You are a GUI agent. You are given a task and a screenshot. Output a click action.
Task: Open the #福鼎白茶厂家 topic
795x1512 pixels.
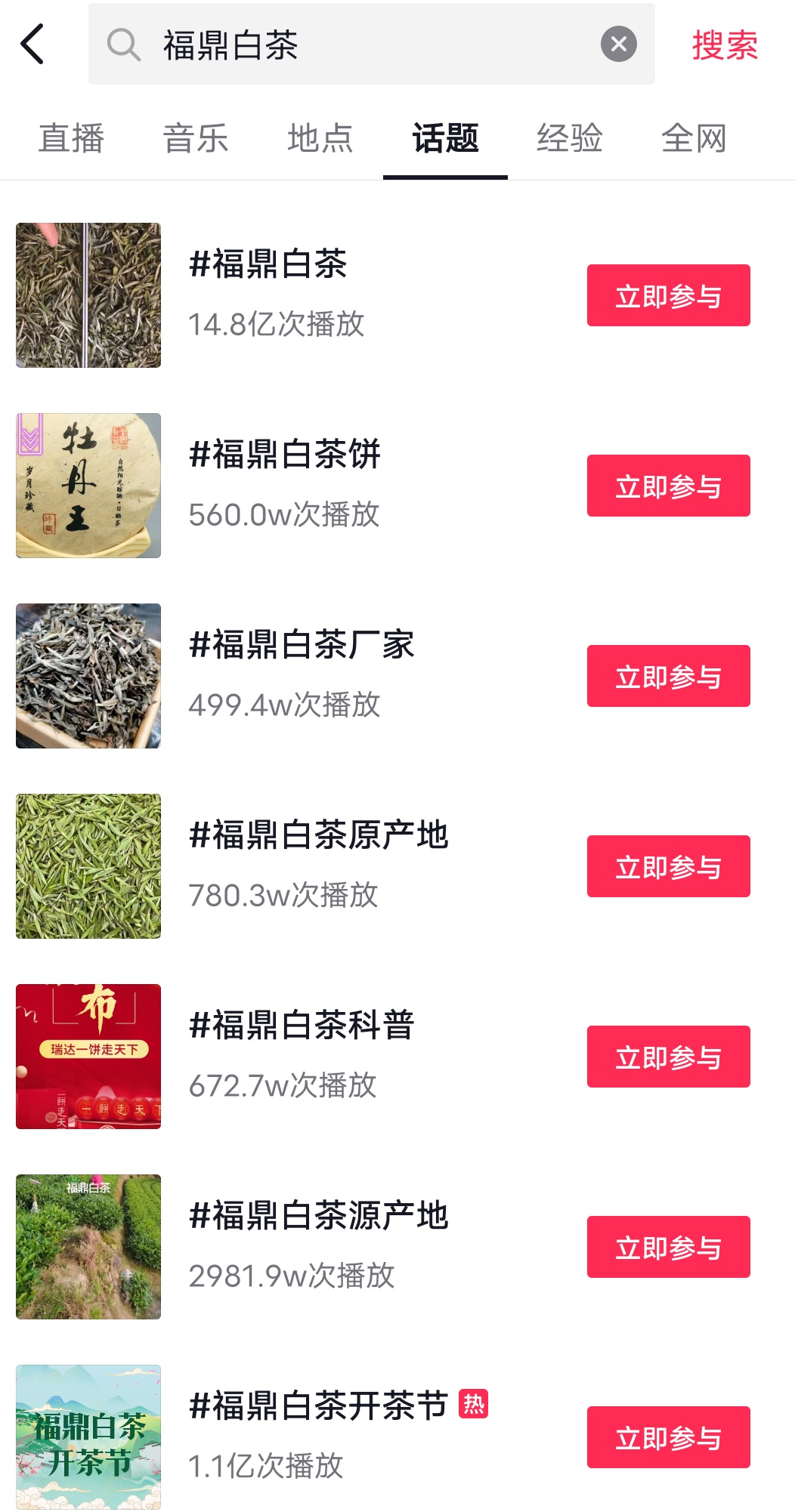pyautogui.click(x=302, y=646)
